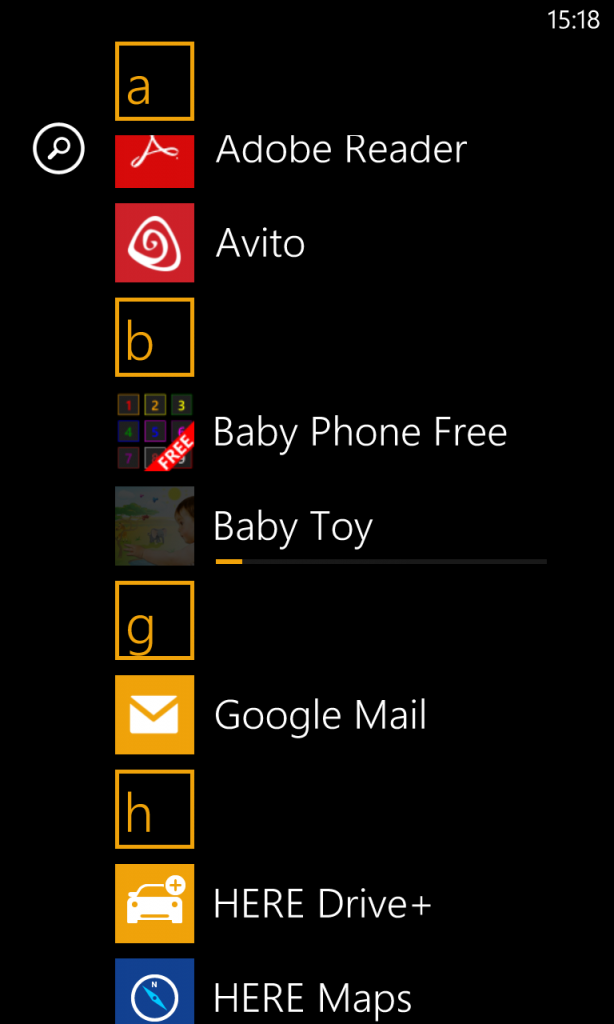Tap the Baby Toy app
Viewport: 614px width, 1024px height.
pyautogui.click(x=292, y=527)
